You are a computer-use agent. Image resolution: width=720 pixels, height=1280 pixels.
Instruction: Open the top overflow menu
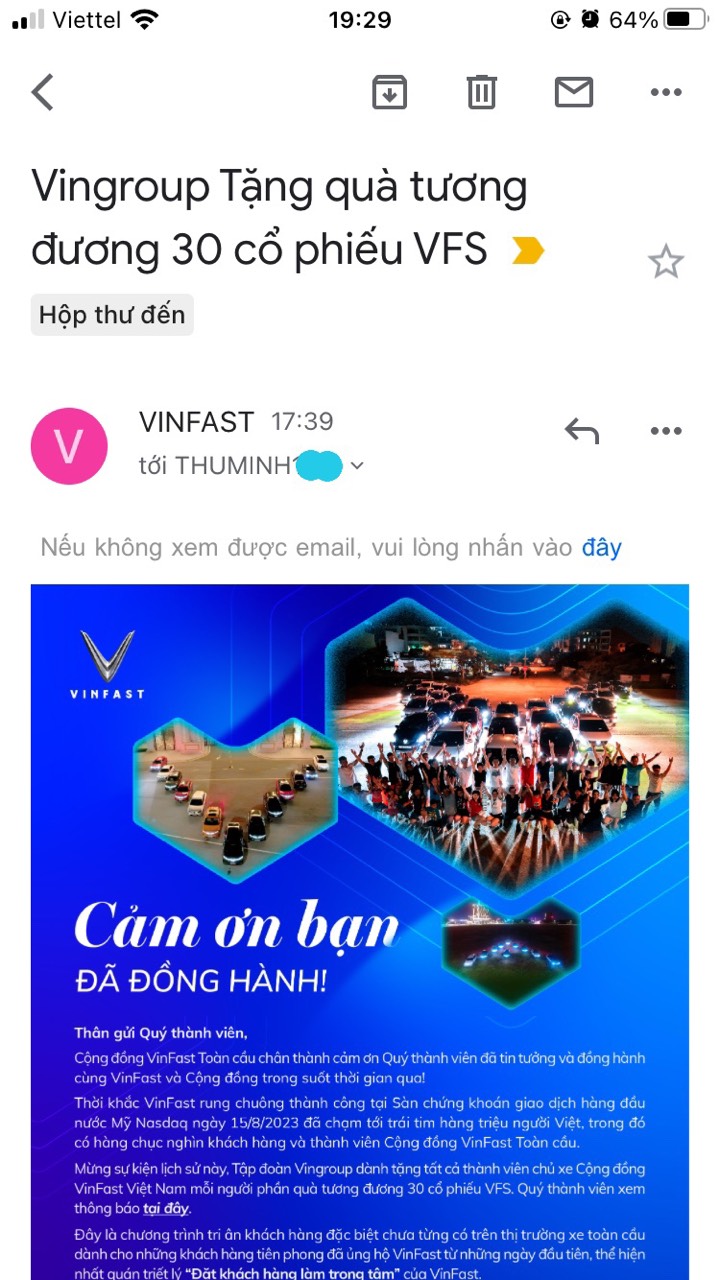[665, 92]
